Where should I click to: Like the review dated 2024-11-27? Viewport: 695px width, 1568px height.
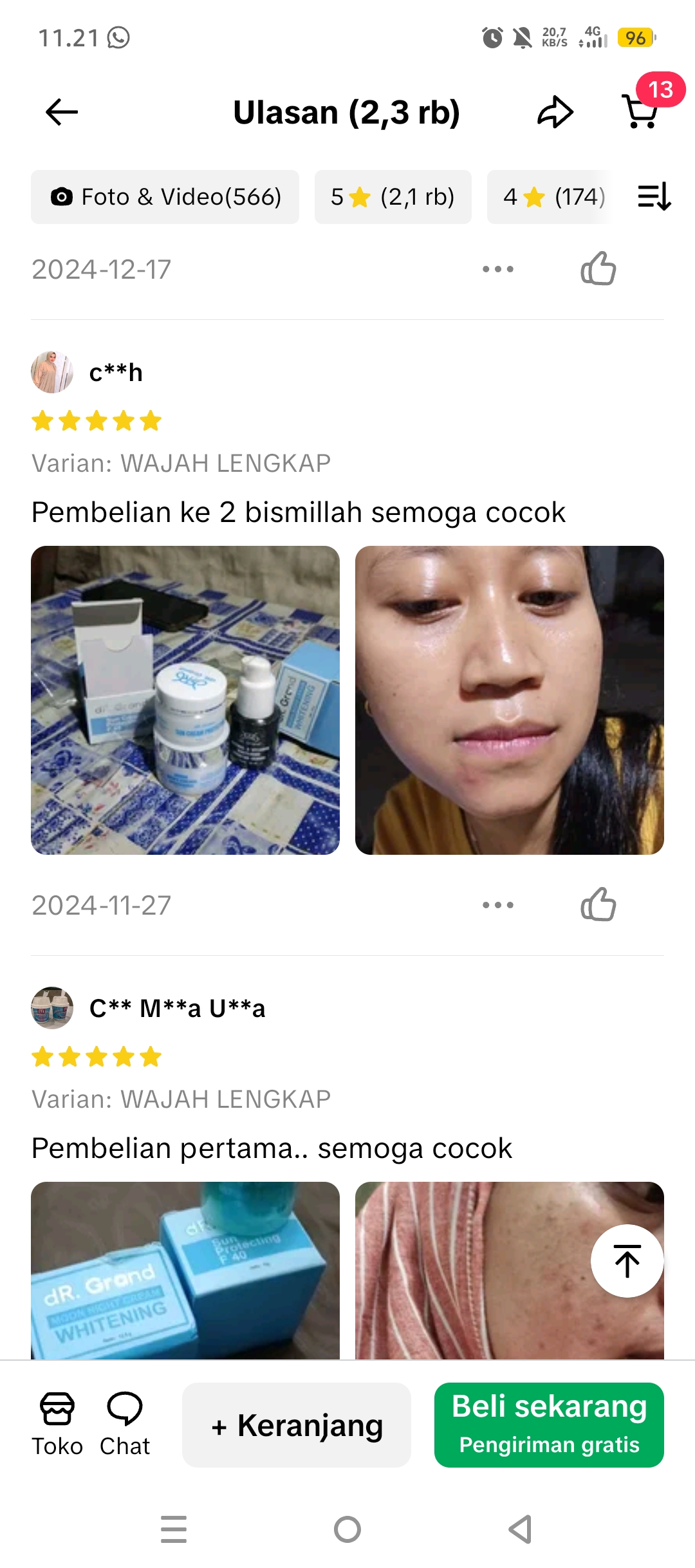(598, 904)
